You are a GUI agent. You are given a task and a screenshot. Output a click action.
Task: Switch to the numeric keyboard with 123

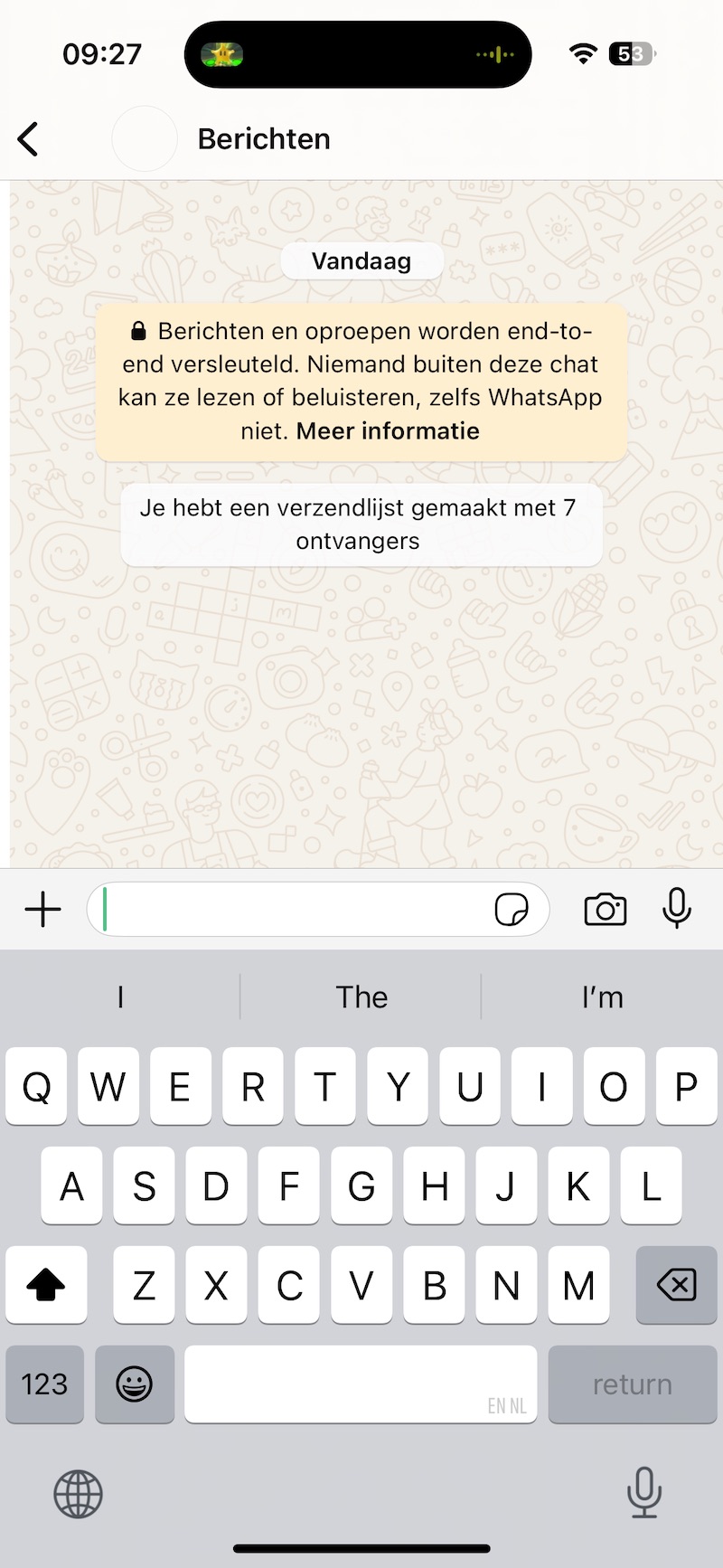pyautogui.click(x=44, y=1384)
